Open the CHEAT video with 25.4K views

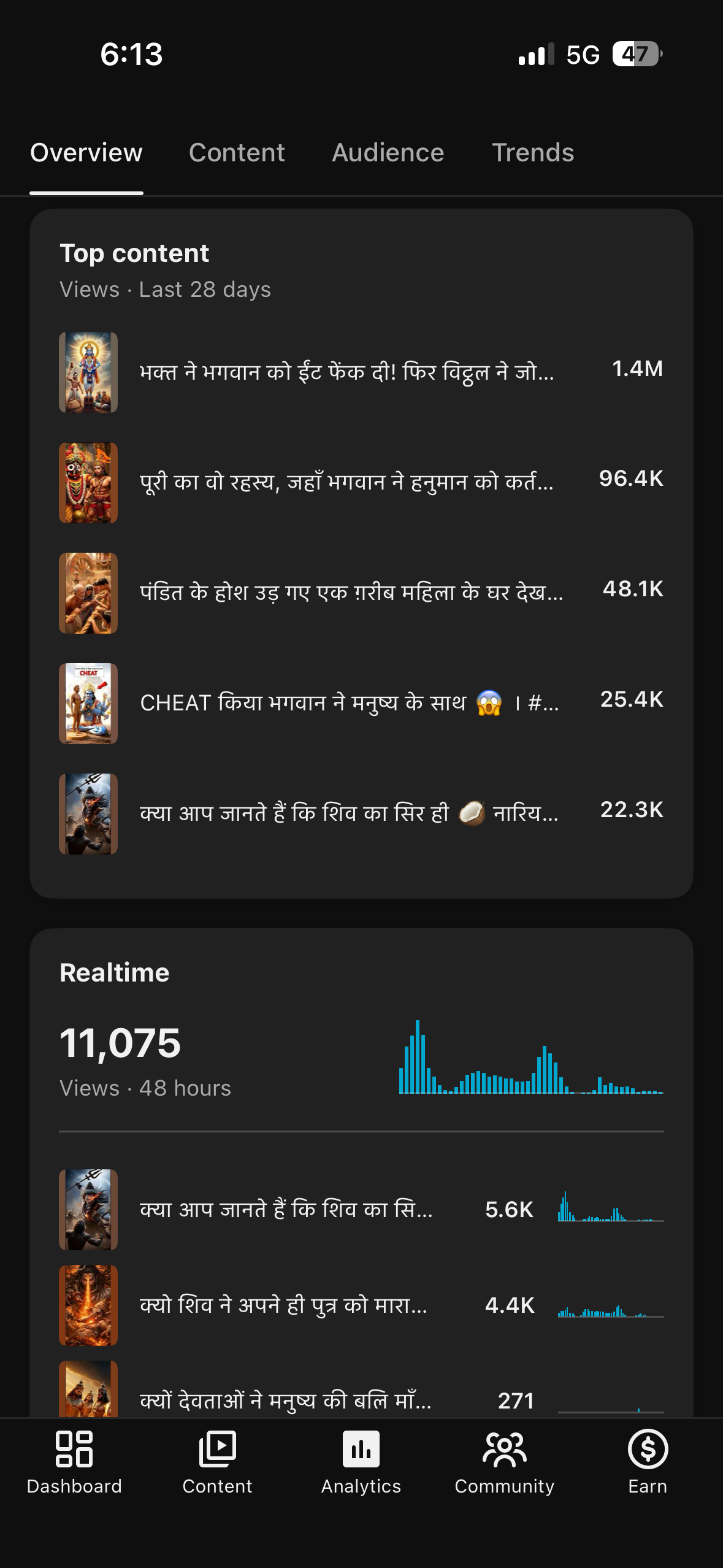pyautogui.click(x=361, y=703)
